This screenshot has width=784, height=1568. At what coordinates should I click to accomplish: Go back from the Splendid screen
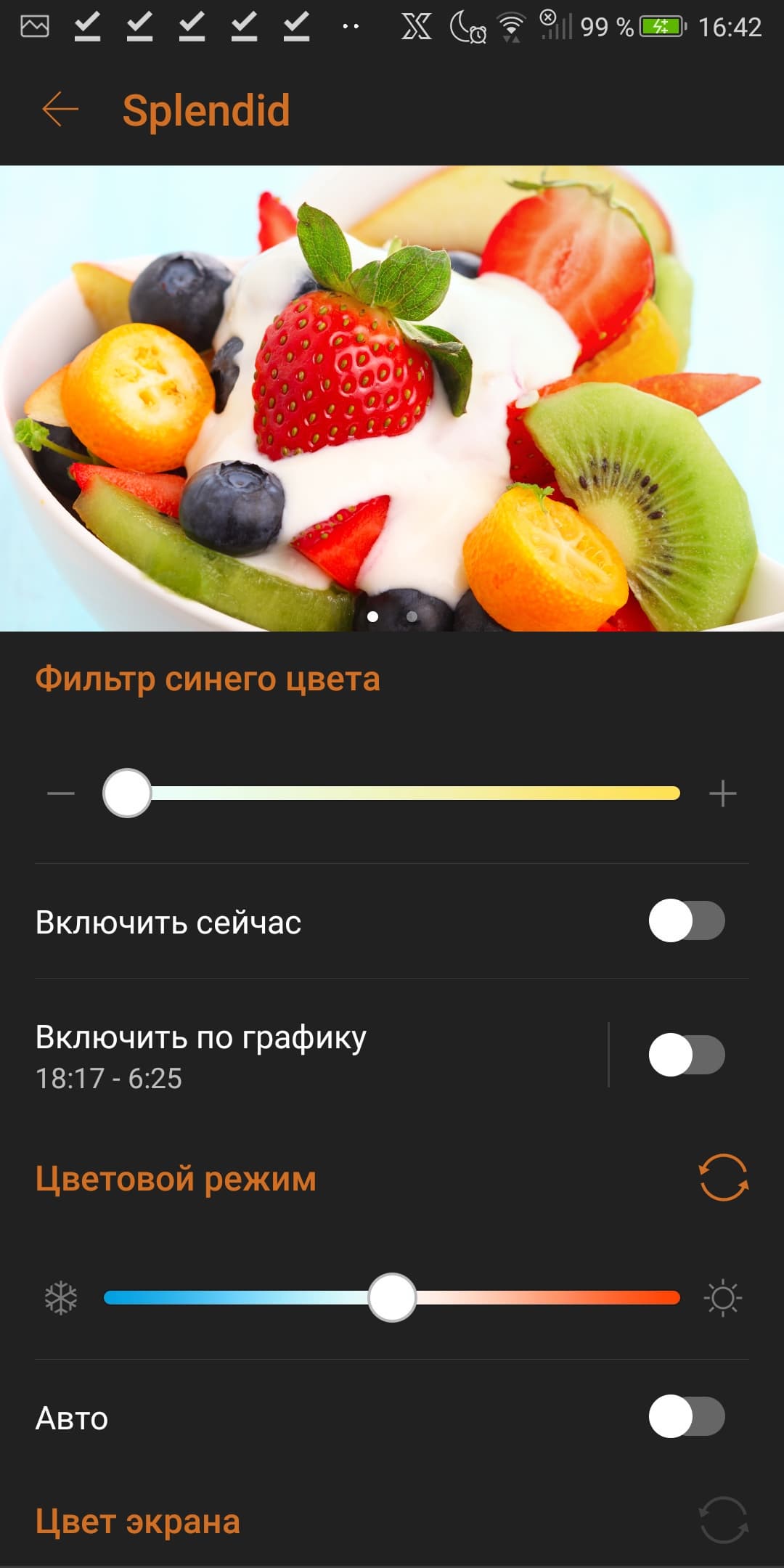point(60,110)
